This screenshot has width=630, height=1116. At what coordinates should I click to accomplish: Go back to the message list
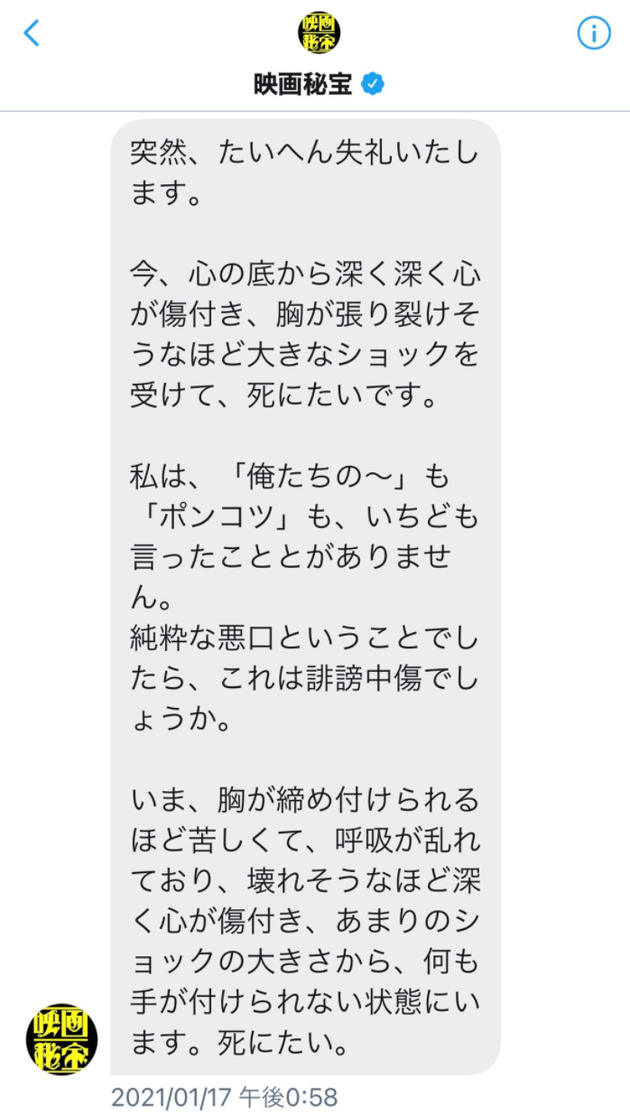coord(32,33)
